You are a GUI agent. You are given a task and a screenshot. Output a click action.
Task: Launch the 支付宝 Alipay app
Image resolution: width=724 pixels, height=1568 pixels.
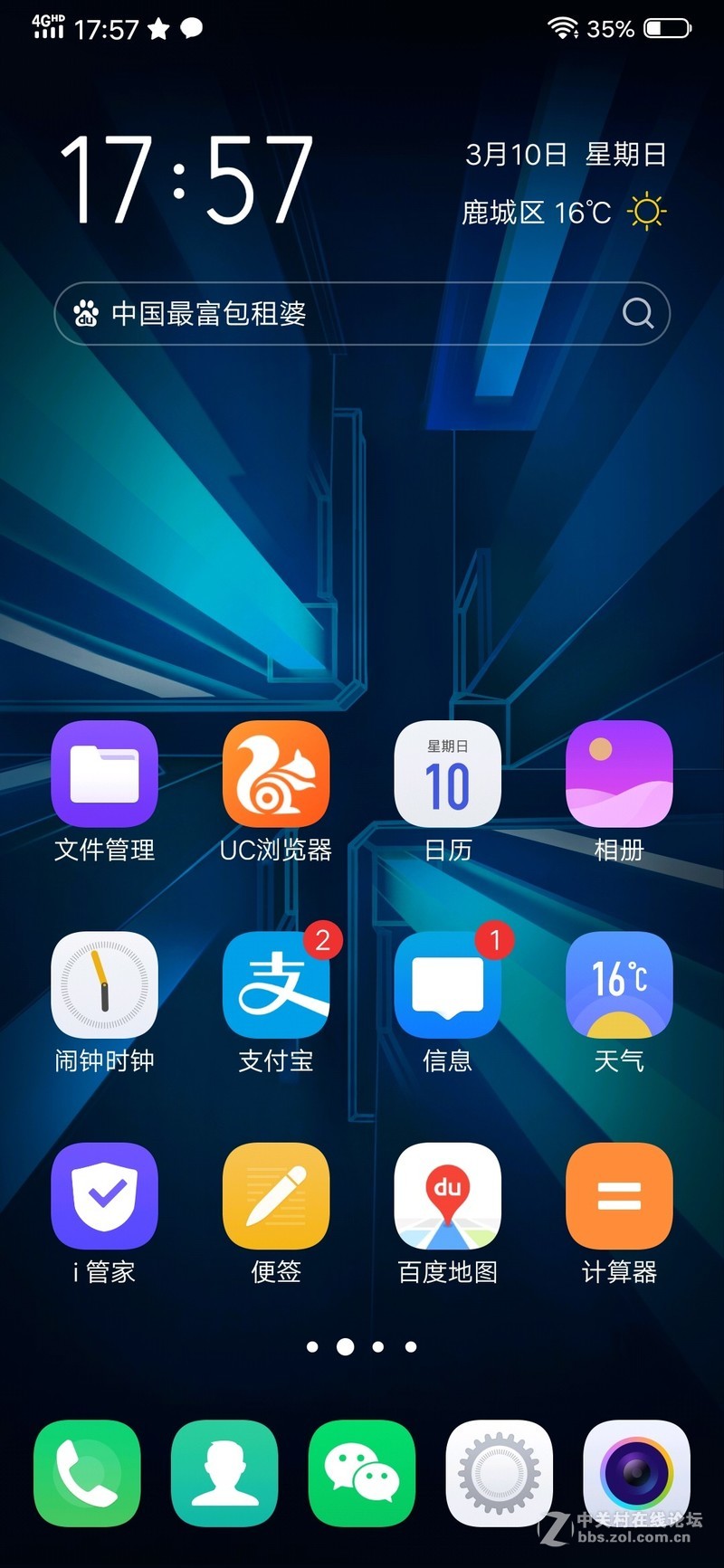[x=275, y=986]
